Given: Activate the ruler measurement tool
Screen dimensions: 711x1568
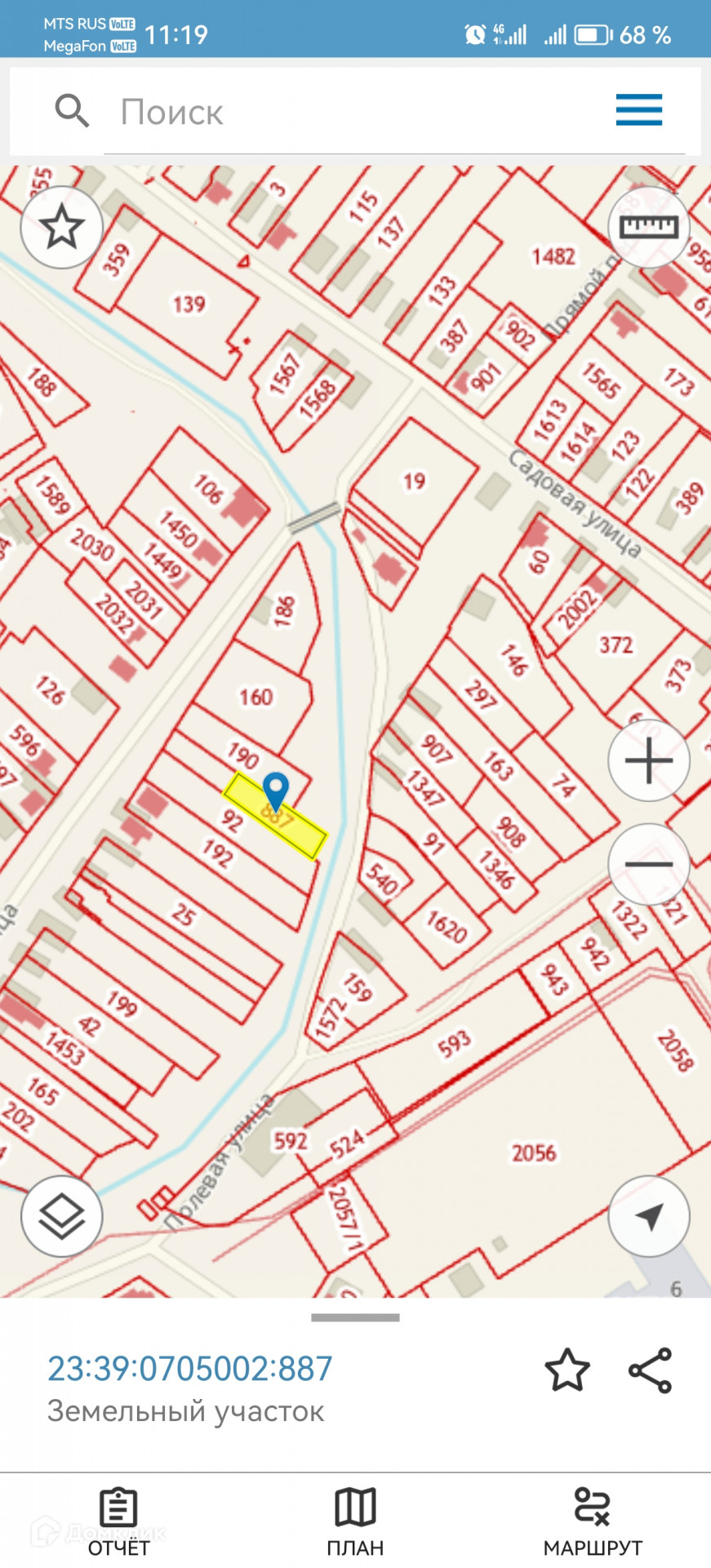Looking at the screenshot, I should pos(649,227).
